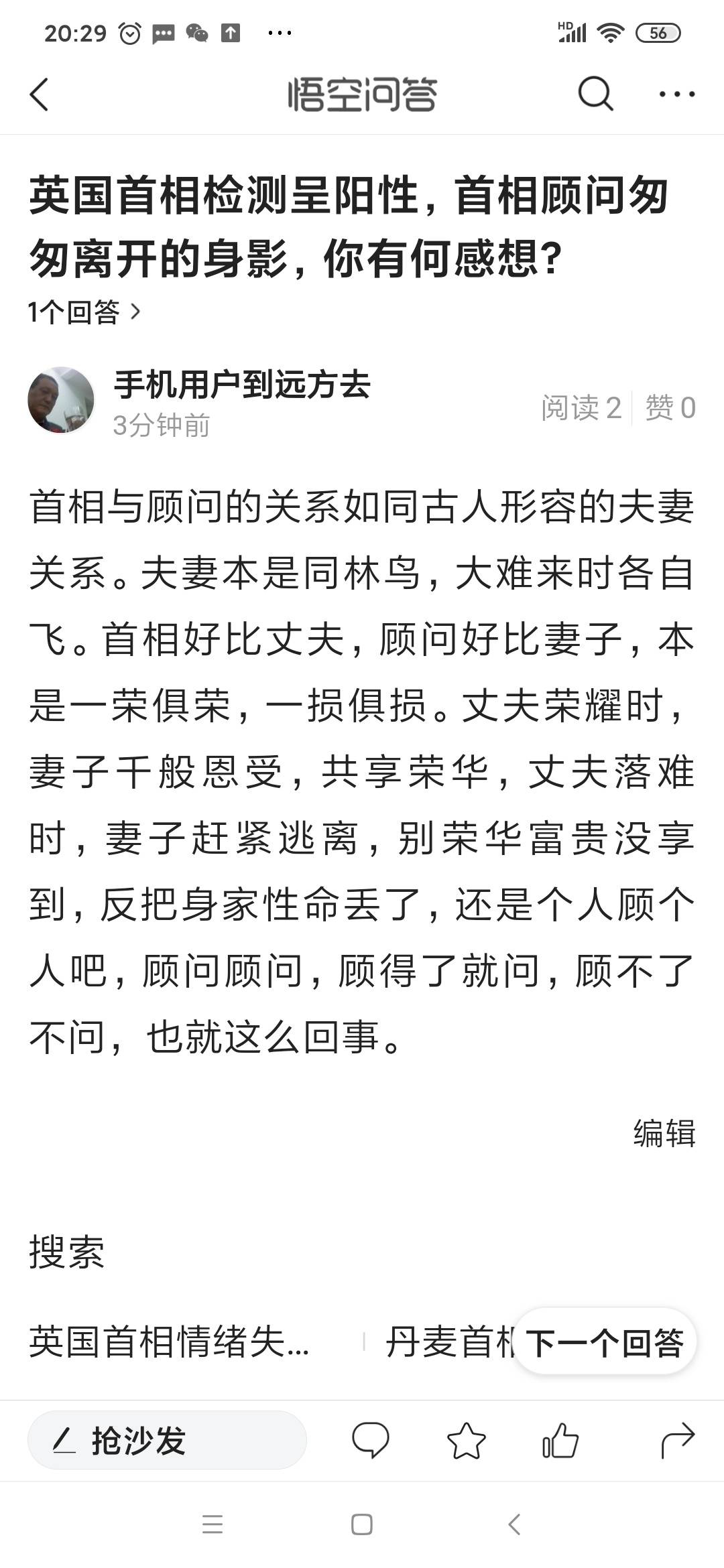Open the comments bubble icon

point(370,1440)
